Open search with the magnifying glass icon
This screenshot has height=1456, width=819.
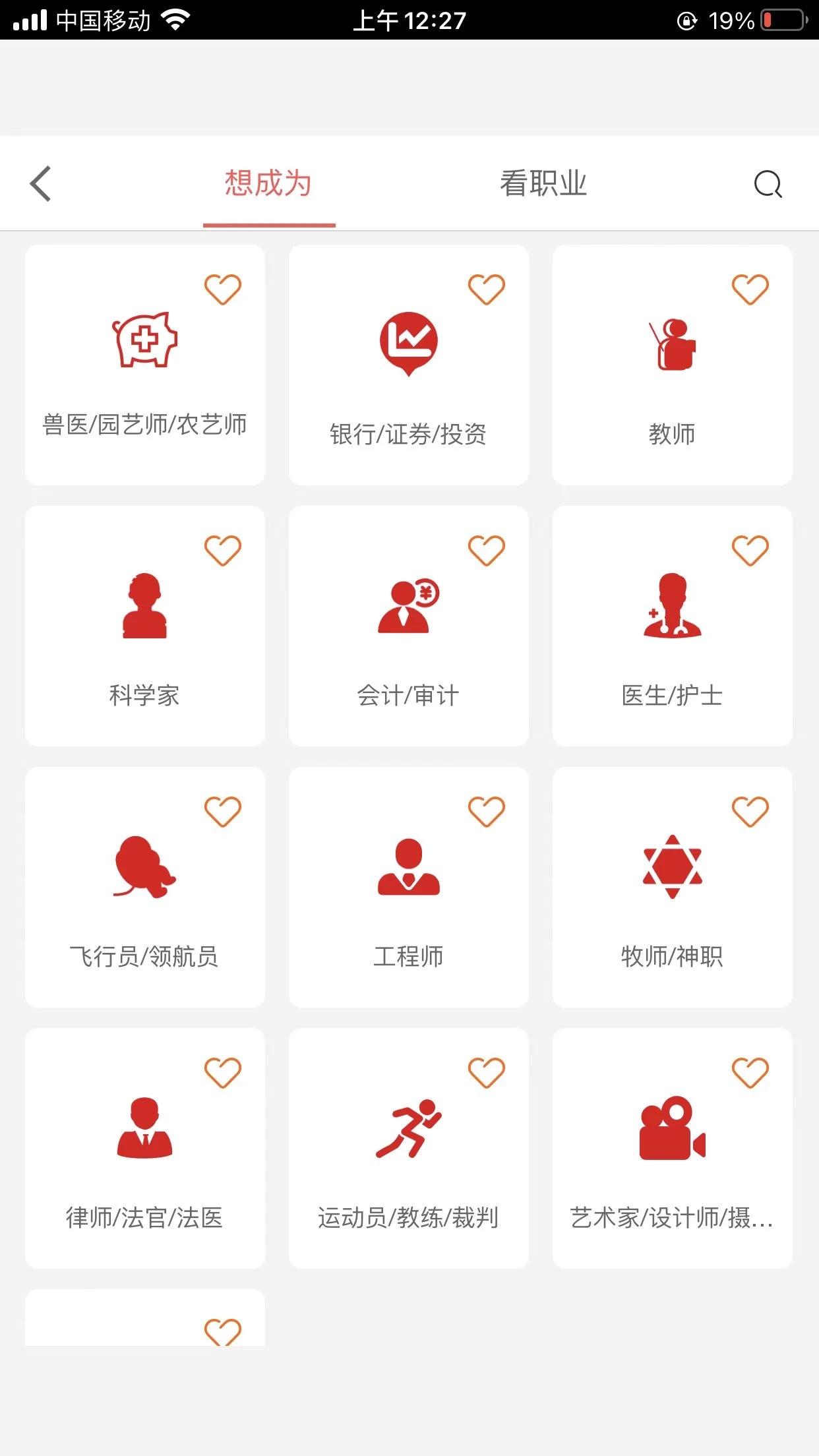[767, 184]
